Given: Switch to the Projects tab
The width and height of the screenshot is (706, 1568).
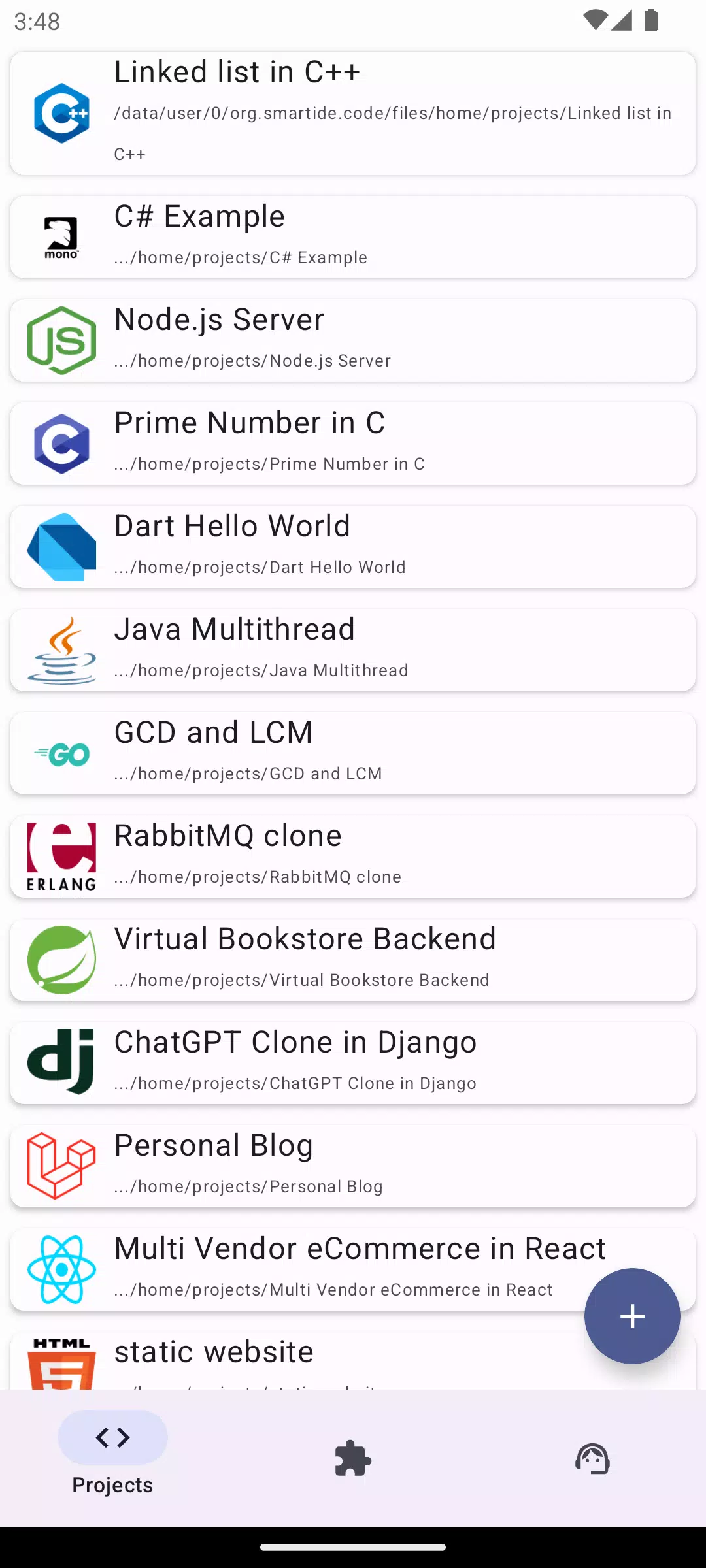Looking at the screenshot, I should [x=112, y=1453].
